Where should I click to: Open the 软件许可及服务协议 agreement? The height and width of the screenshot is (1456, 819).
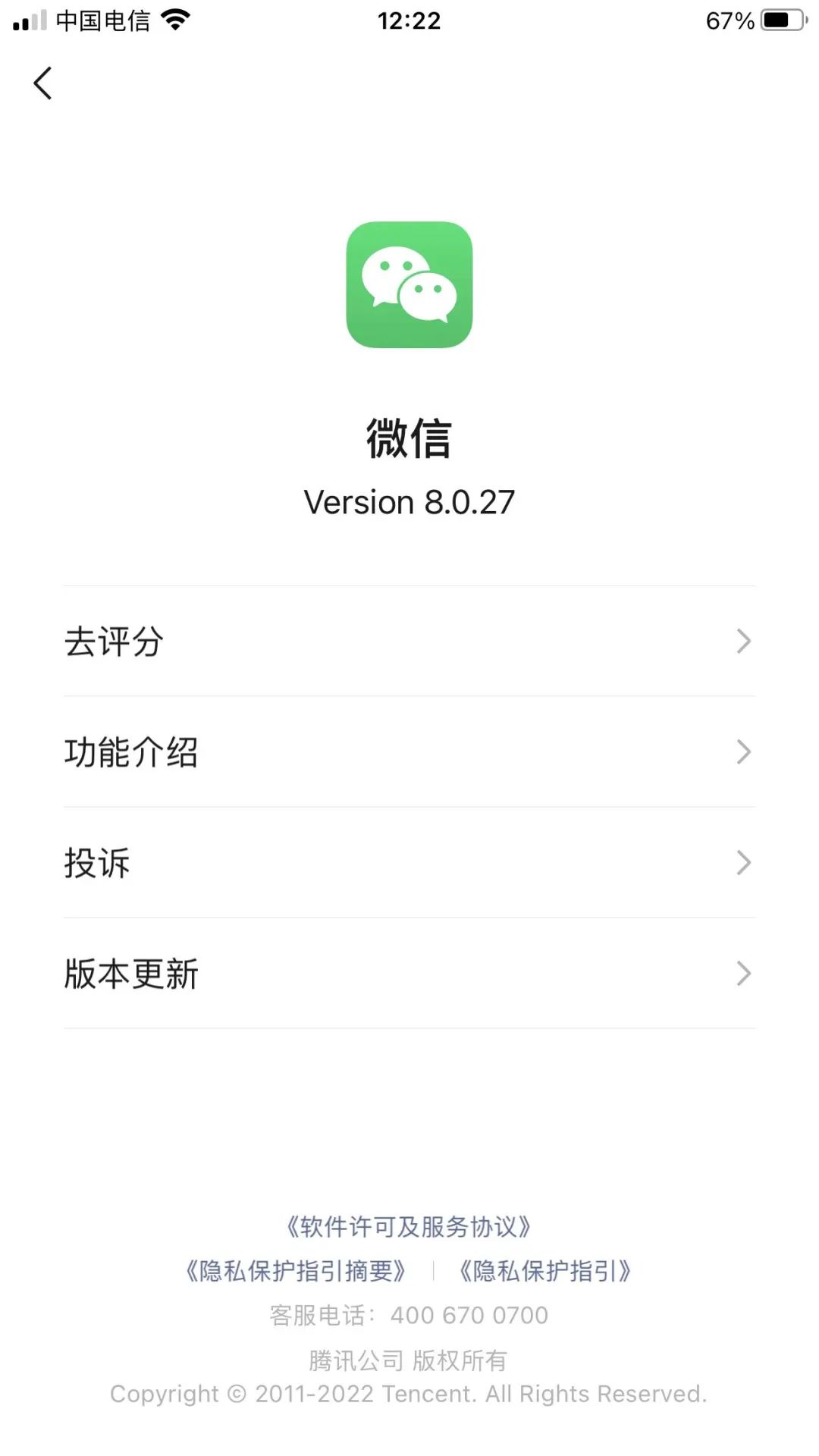click(x=409, y=1224)
